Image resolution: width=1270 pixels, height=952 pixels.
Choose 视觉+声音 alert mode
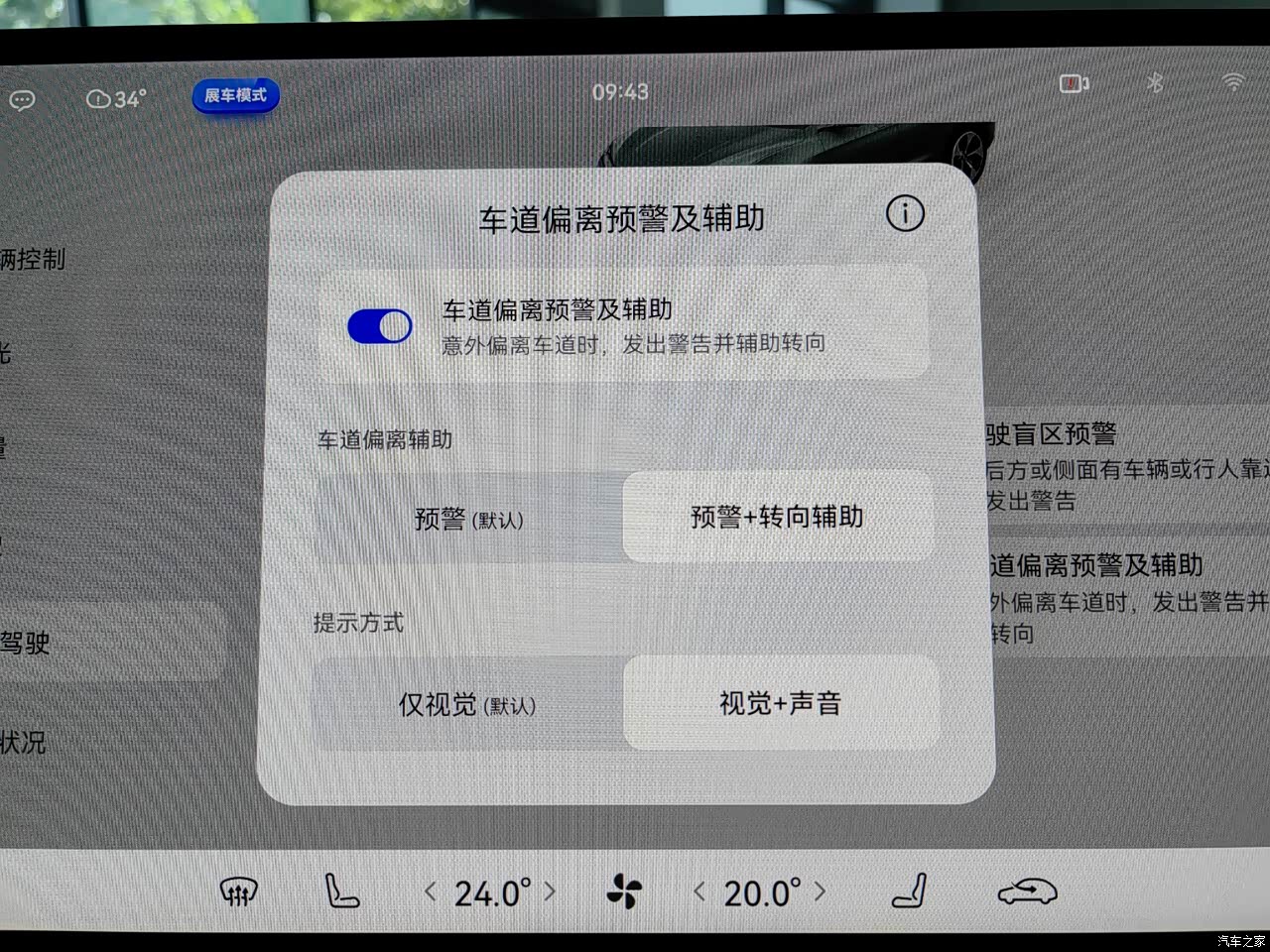point(780,703)
